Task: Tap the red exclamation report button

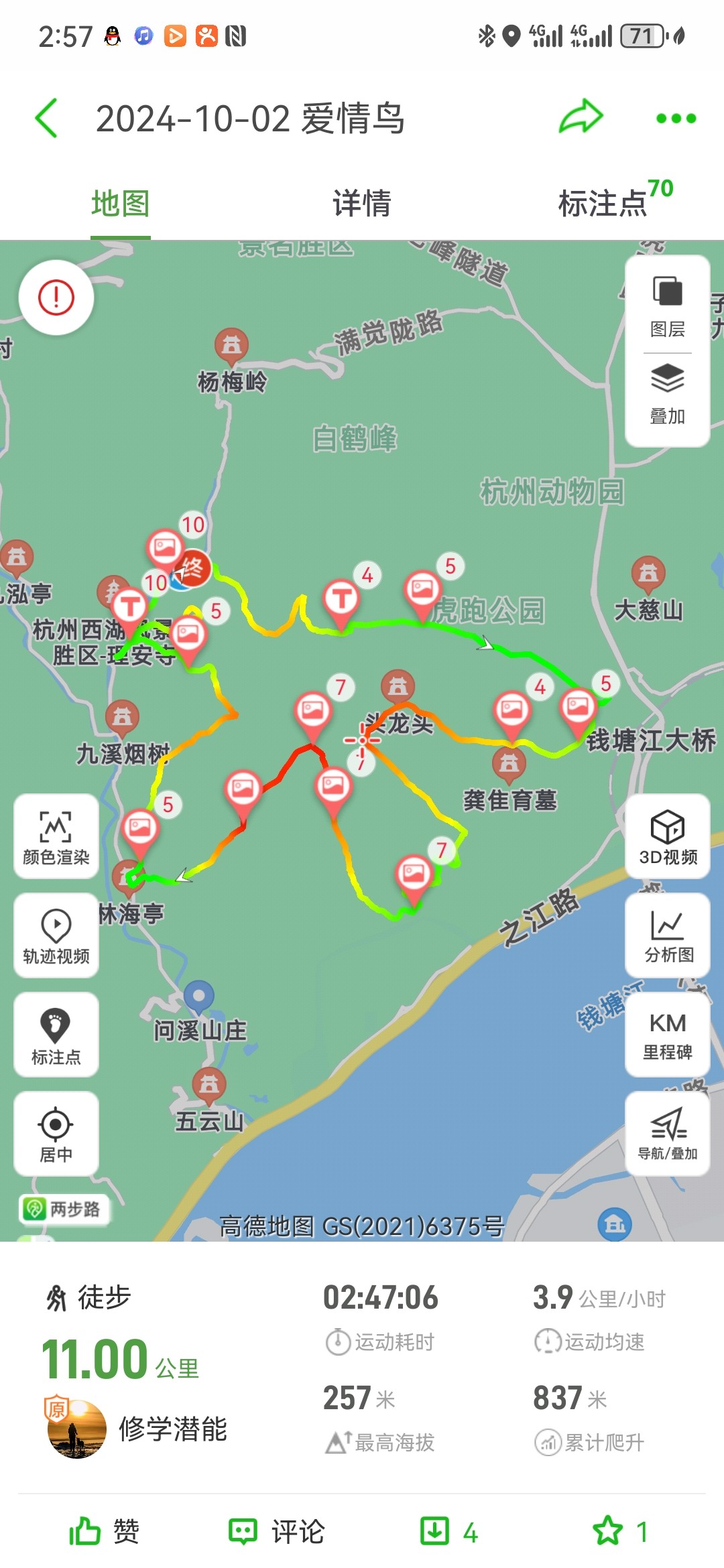Action: click(56, 298)
